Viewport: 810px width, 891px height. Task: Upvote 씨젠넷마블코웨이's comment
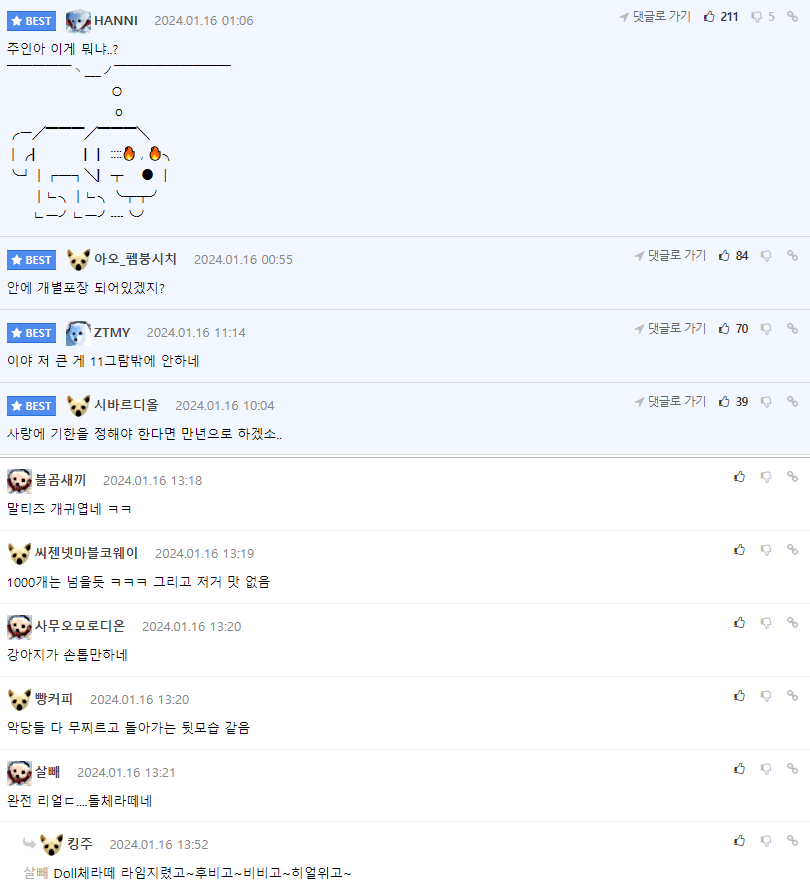739,550
